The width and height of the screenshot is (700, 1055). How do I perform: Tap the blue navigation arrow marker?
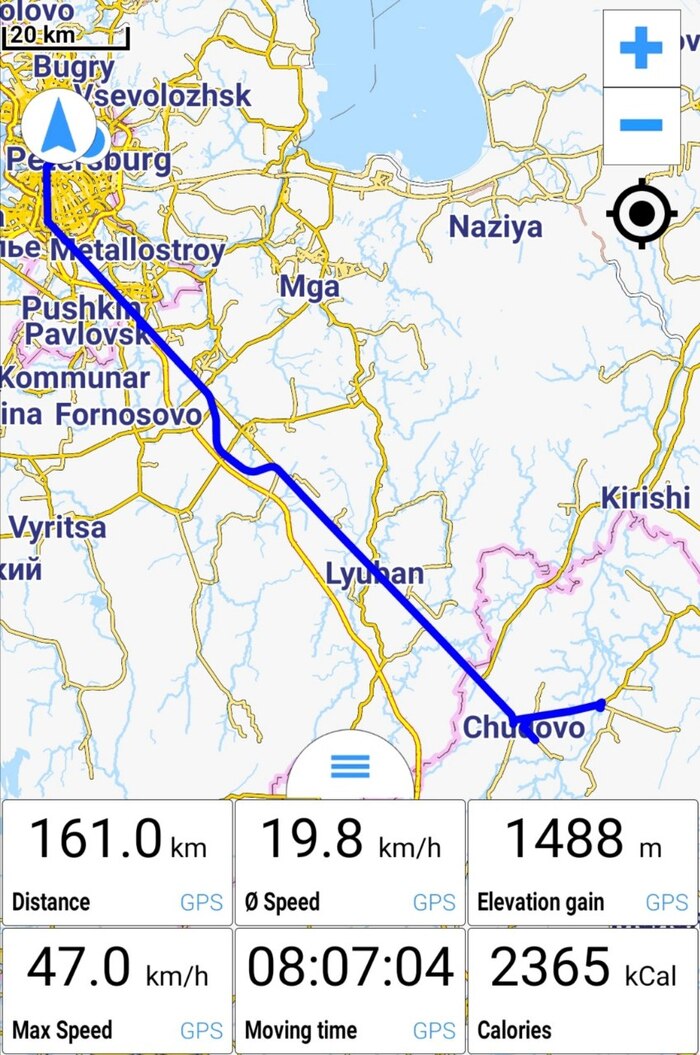pyautogui.click(x=58, y=127)
